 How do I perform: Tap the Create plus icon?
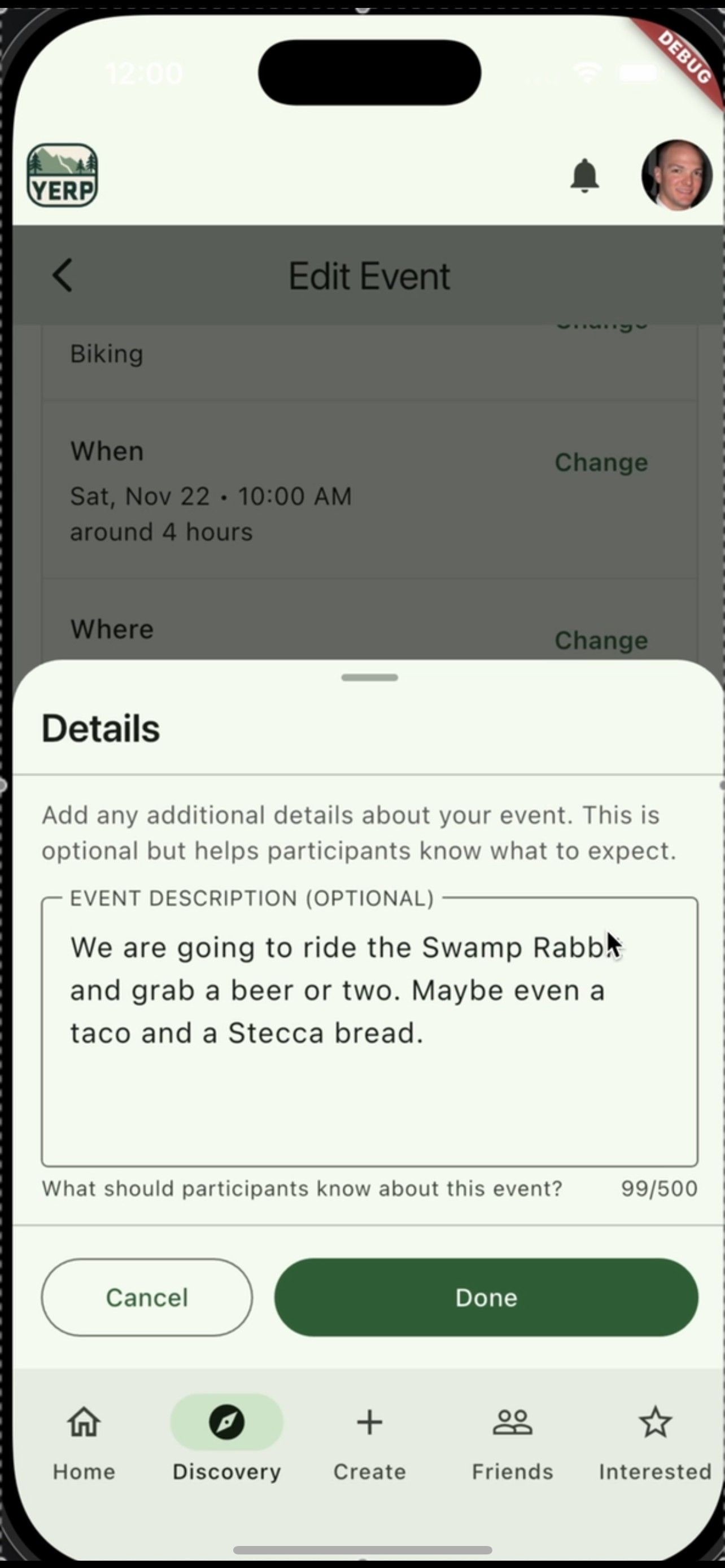369,1422
